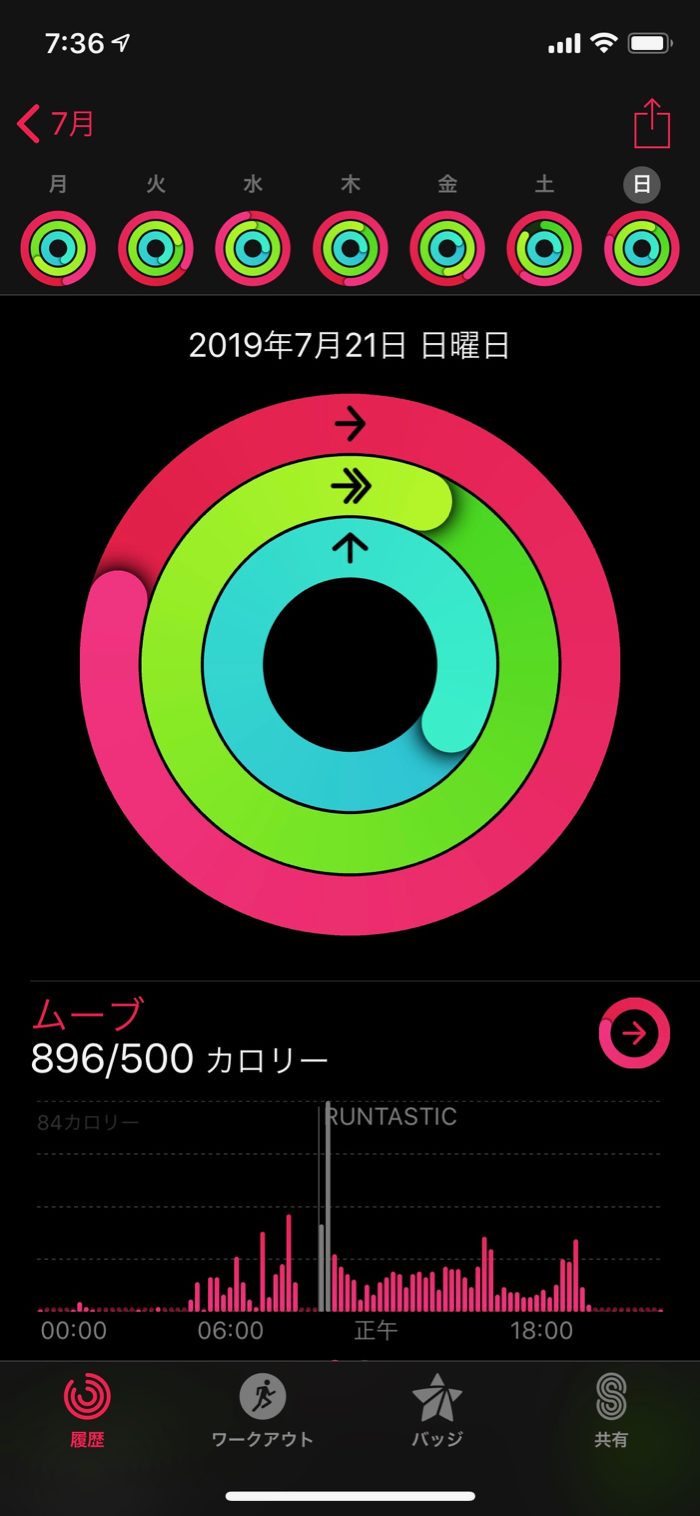Switch to the ワークアウト tab
The width and height of the screenshot is (700, 1516).
pyautogui.click(x=263, y=1410)
